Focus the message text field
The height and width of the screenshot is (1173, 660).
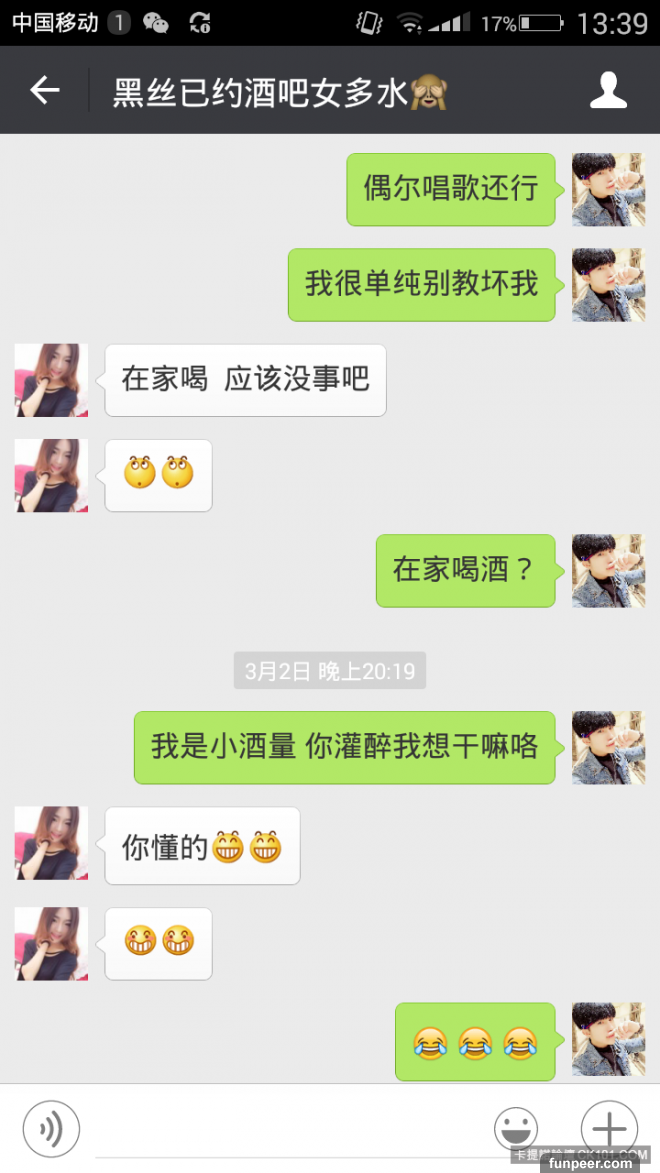[285, 1129]
